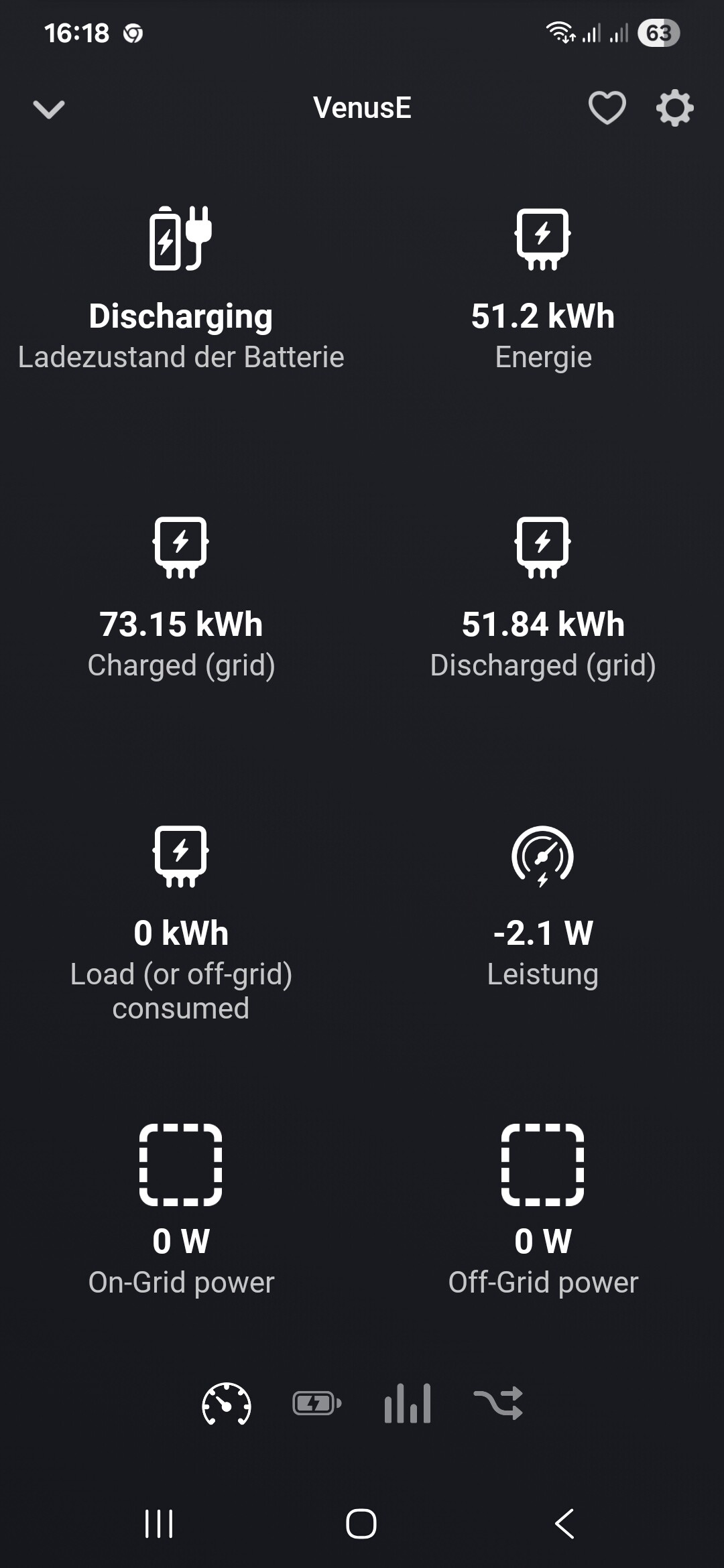Open the shuffle arrows flows tab
Screen dimensions: 724x1568
pyautogui.click(x=498, y=1403)
